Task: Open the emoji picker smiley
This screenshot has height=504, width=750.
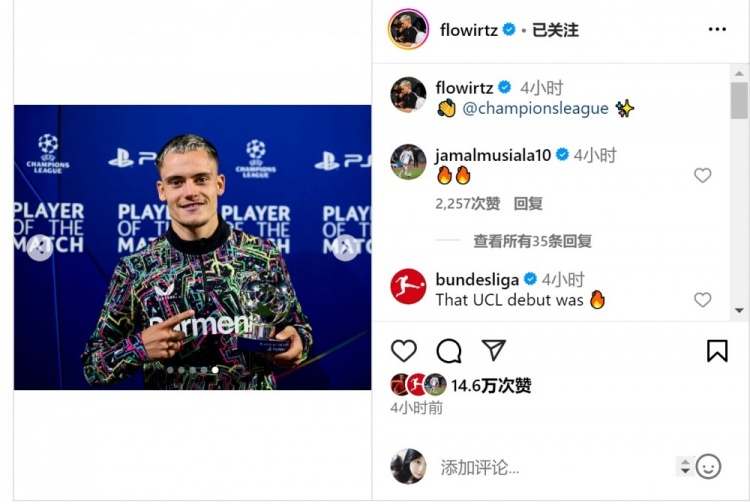Action: [x=708, y=466]
